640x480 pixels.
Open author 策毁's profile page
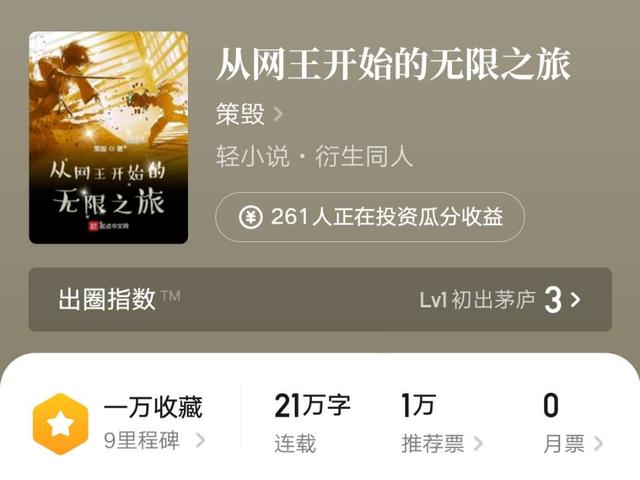[248, 114]
